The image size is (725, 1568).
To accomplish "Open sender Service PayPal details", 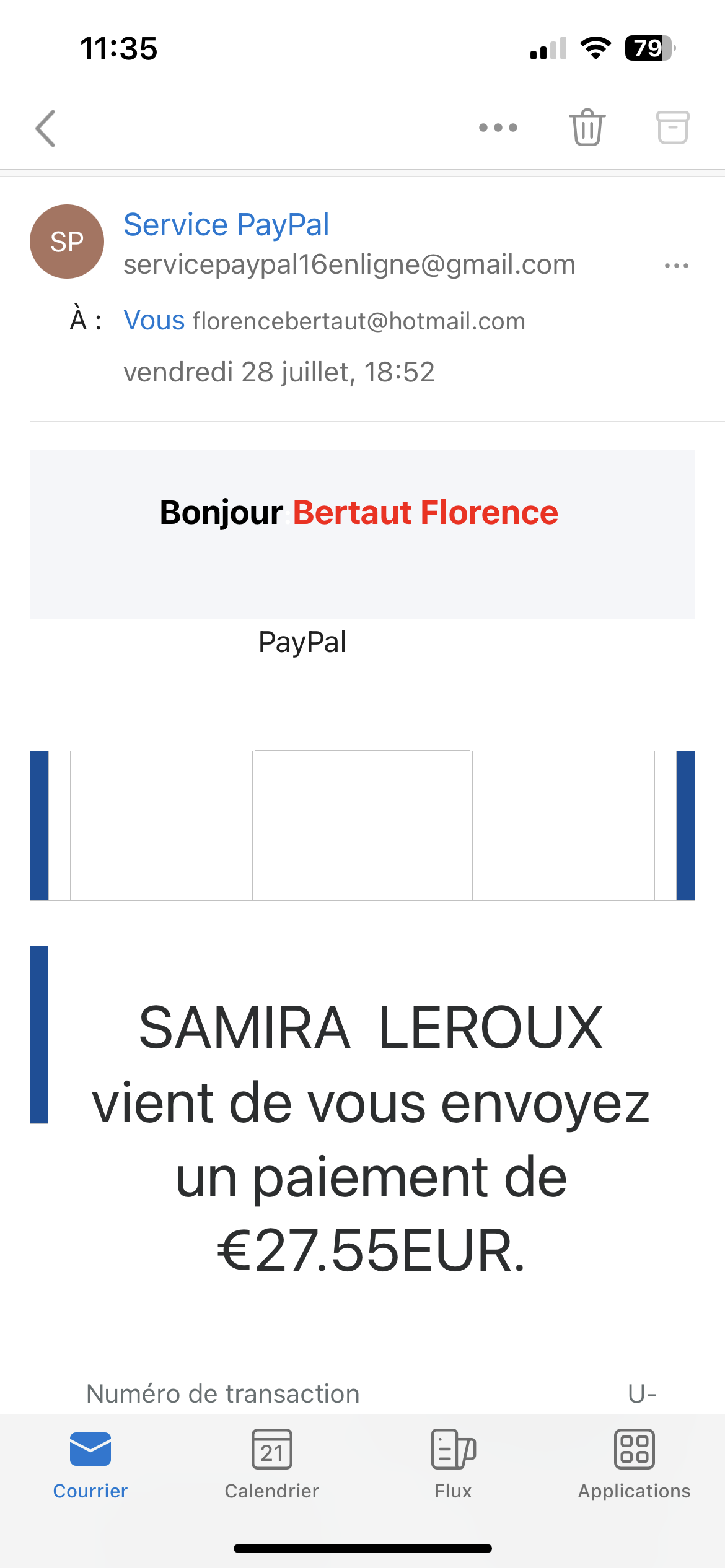I will (226, 224).
